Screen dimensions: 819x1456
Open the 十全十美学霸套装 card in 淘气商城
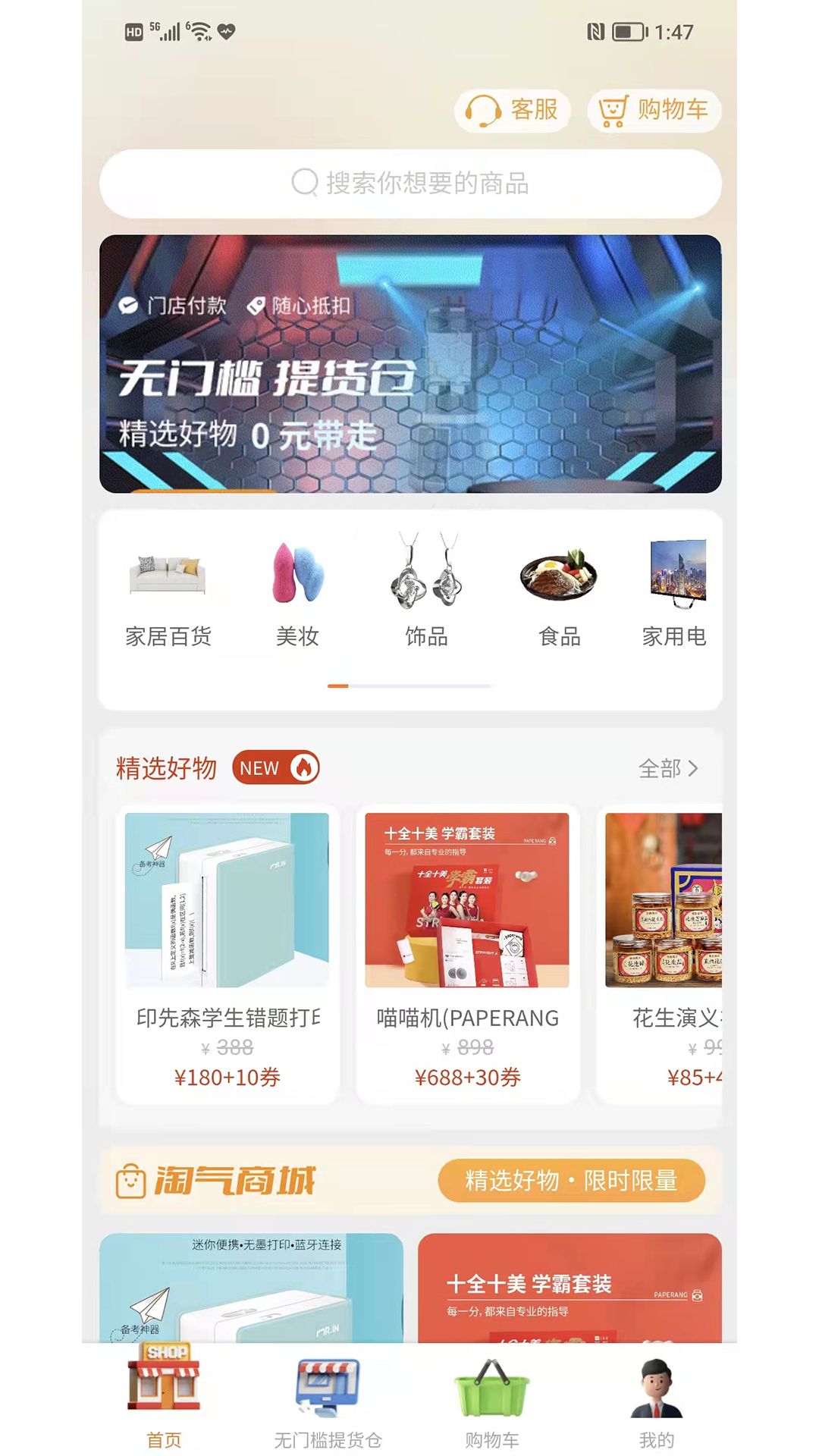[570, 1288]
